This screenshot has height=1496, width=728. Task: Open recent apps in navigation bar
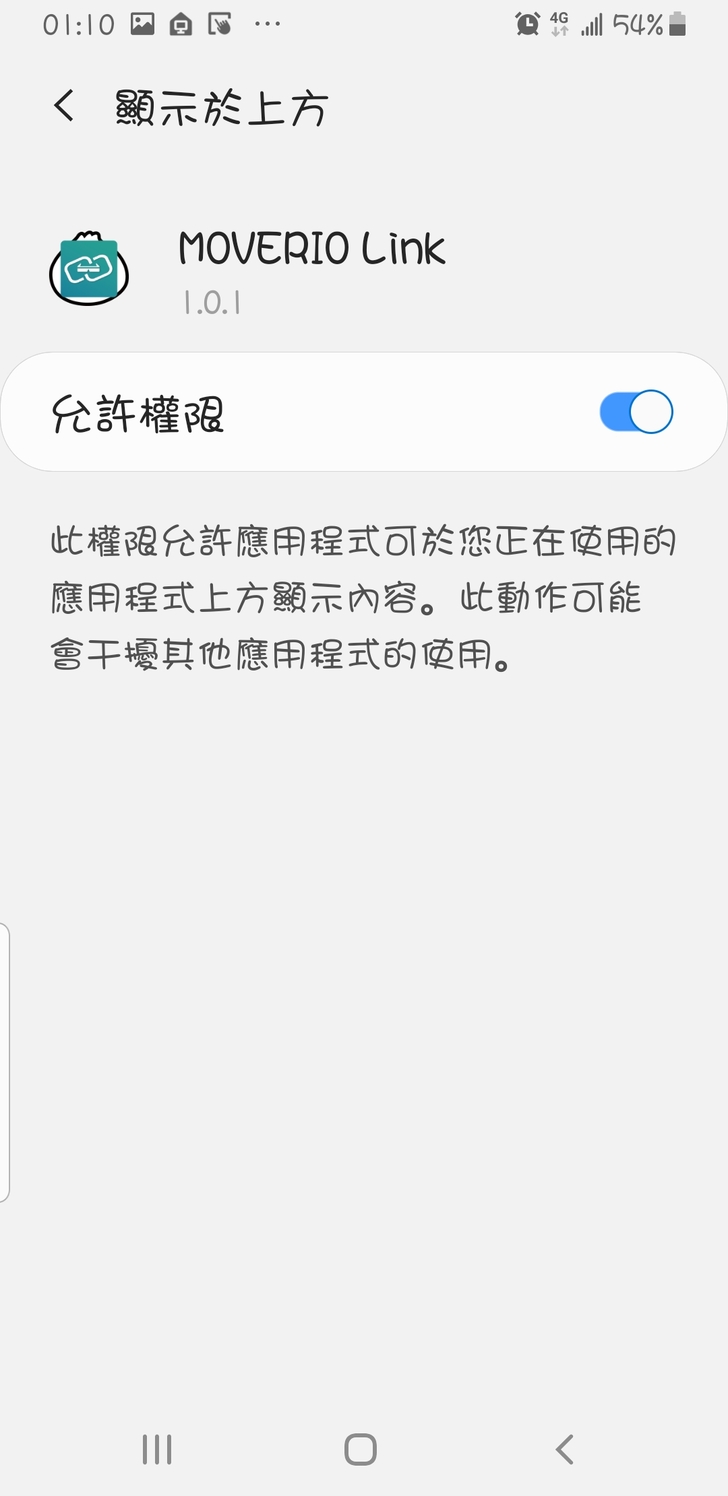pos(157,1449)
